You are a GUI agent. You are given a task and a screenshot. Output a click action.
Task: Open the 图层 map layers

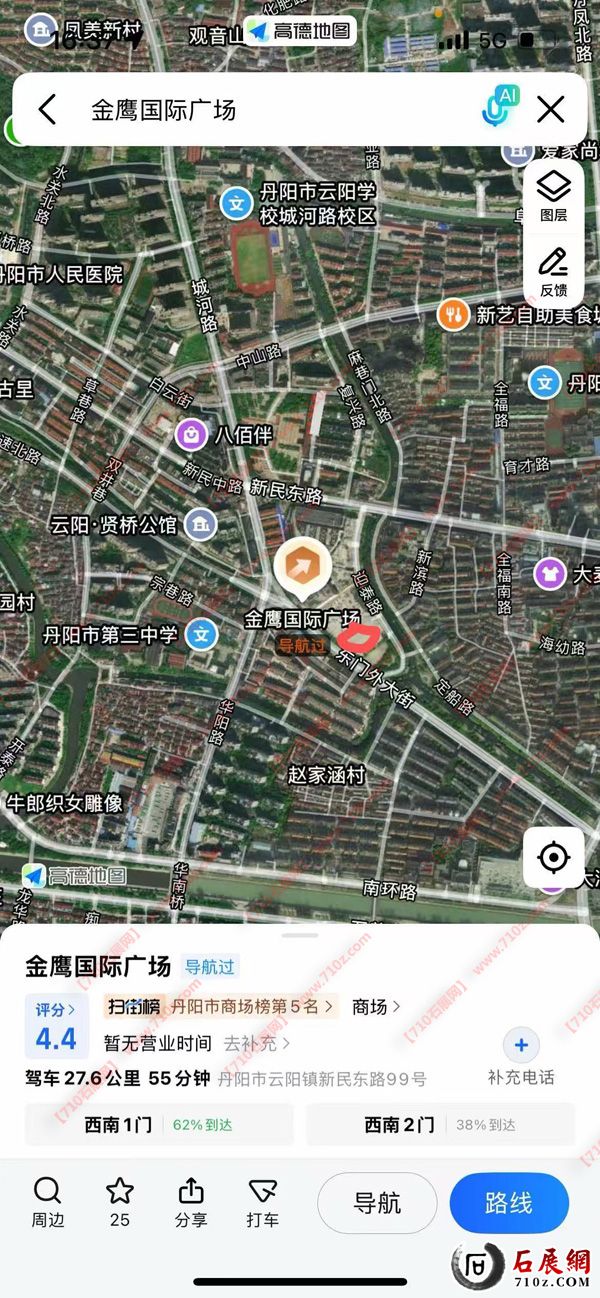553,195
